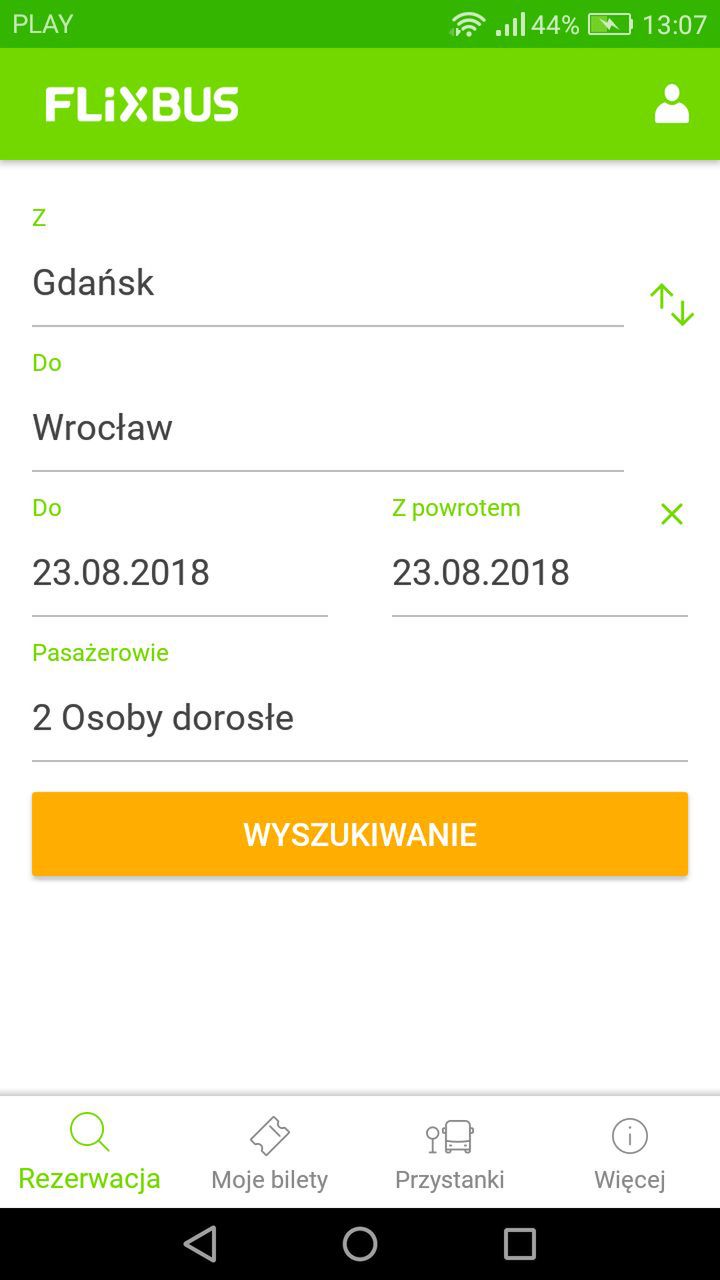Change the return date under Z powrotem
Viewport: 720px width, 1280px height.
[x=540, y=572]
